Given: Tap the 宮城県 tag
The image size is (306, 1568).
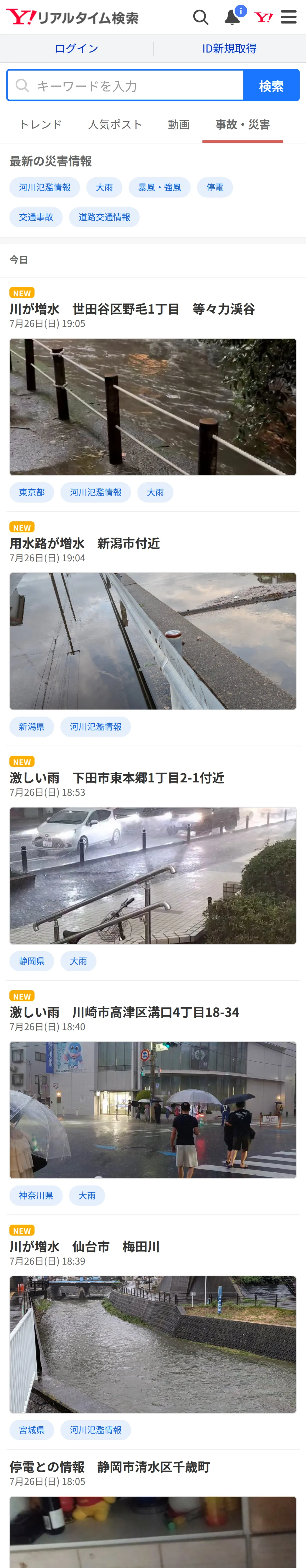Looking at the screenshot, I should pos(32,1430).
